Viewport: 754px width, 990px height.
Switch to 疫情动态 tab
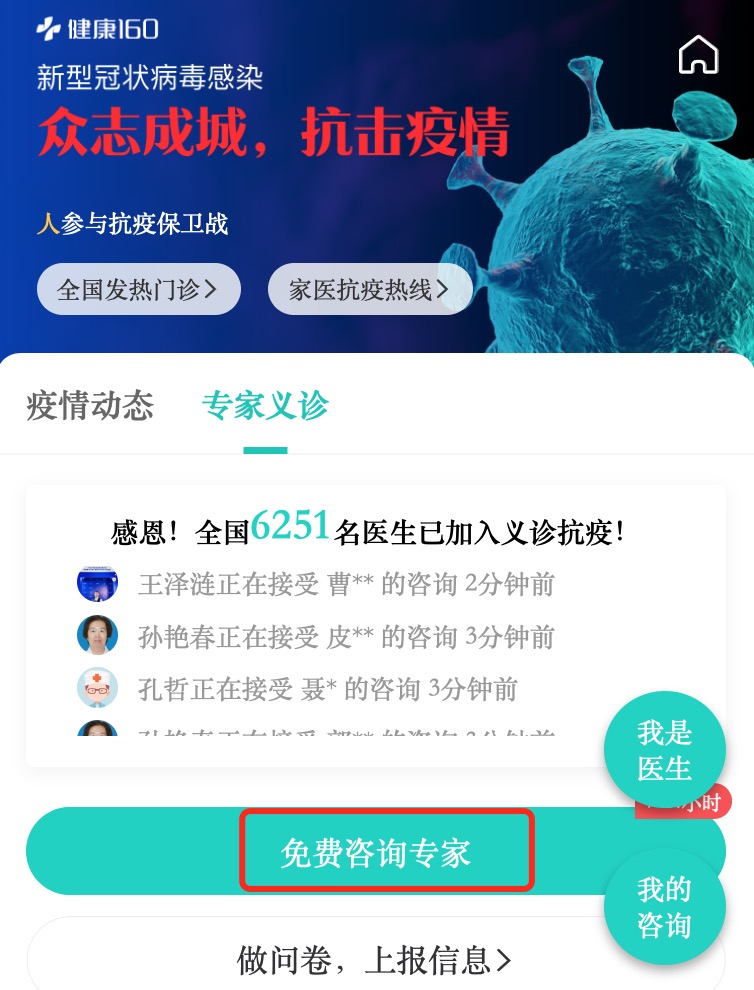pyautogui.click(x=90, y=406)
